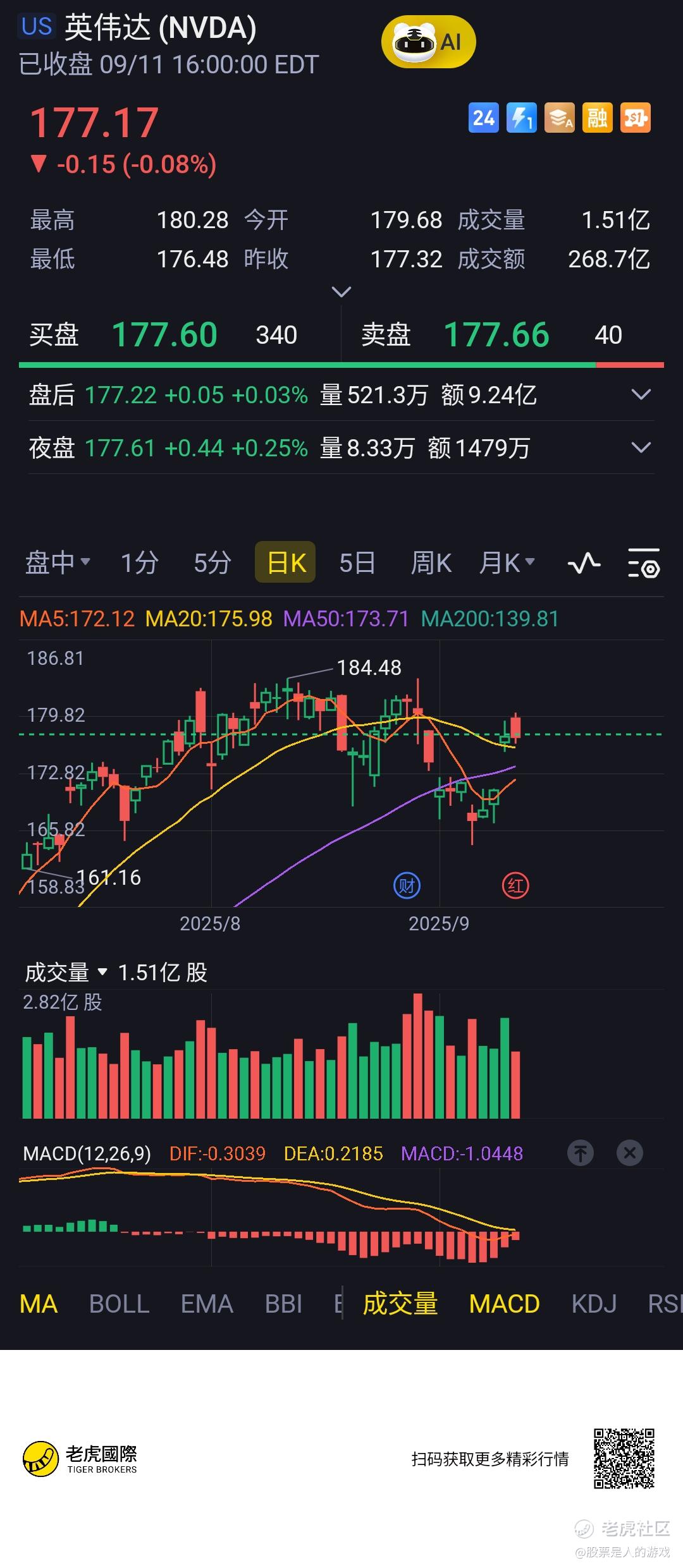This screenshot has height=1568, width=683.
Task: Move the MACD panel up
Action: pyautogui.click(x=581, y=1153)
